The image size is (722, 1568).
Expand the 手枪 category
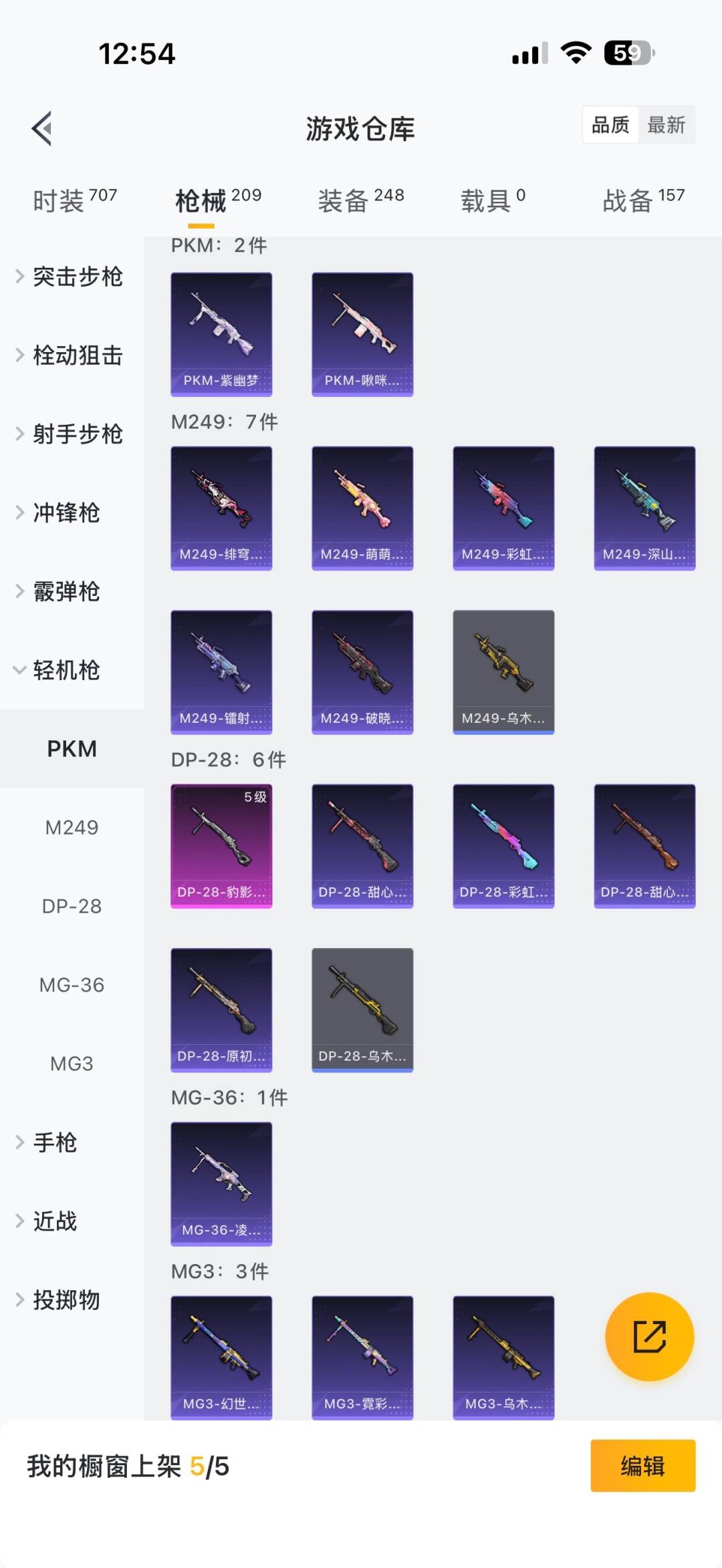click(x=55, y=1142)
